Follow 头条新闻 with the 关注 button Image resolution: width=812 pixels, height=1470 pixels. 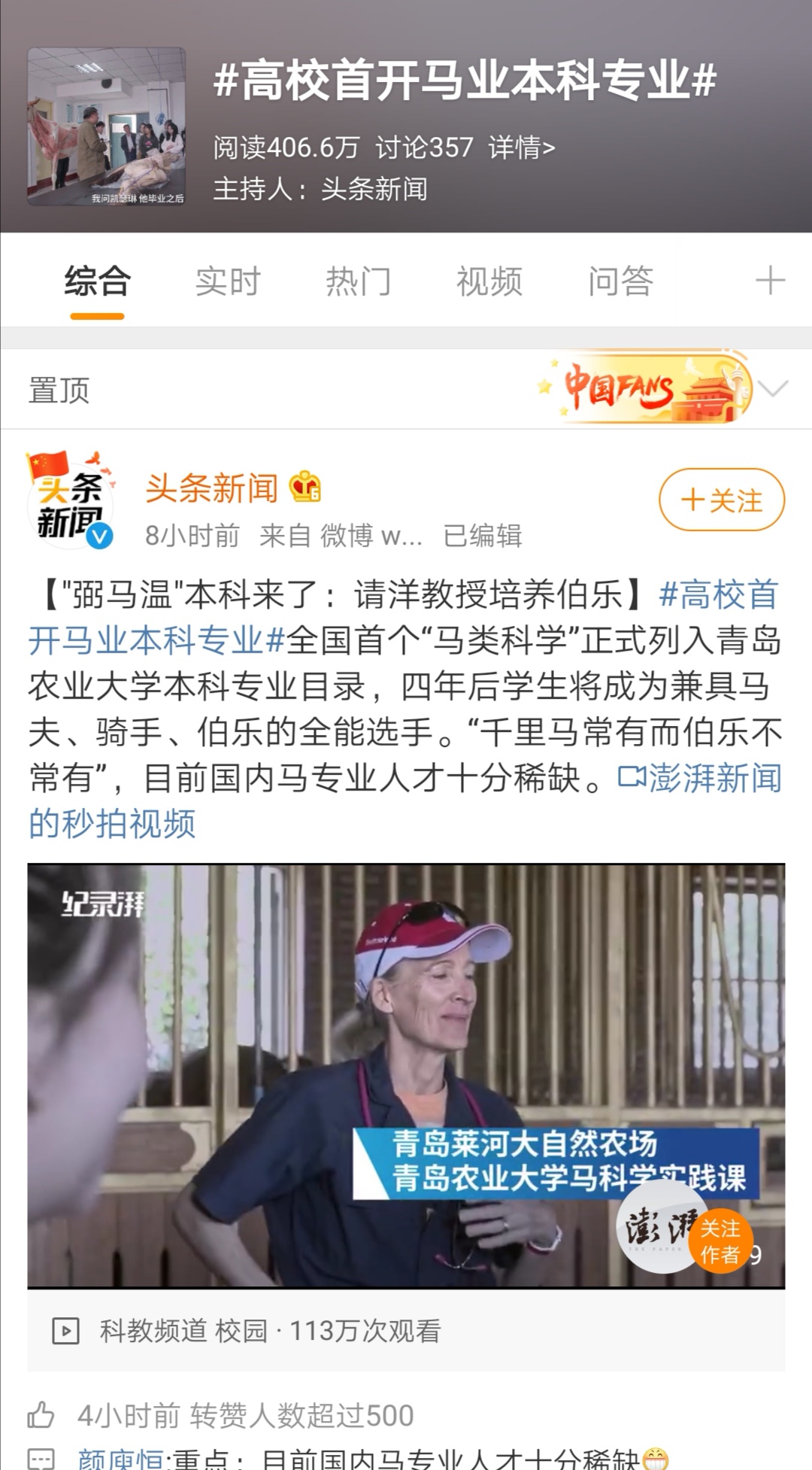coord(721,500)
